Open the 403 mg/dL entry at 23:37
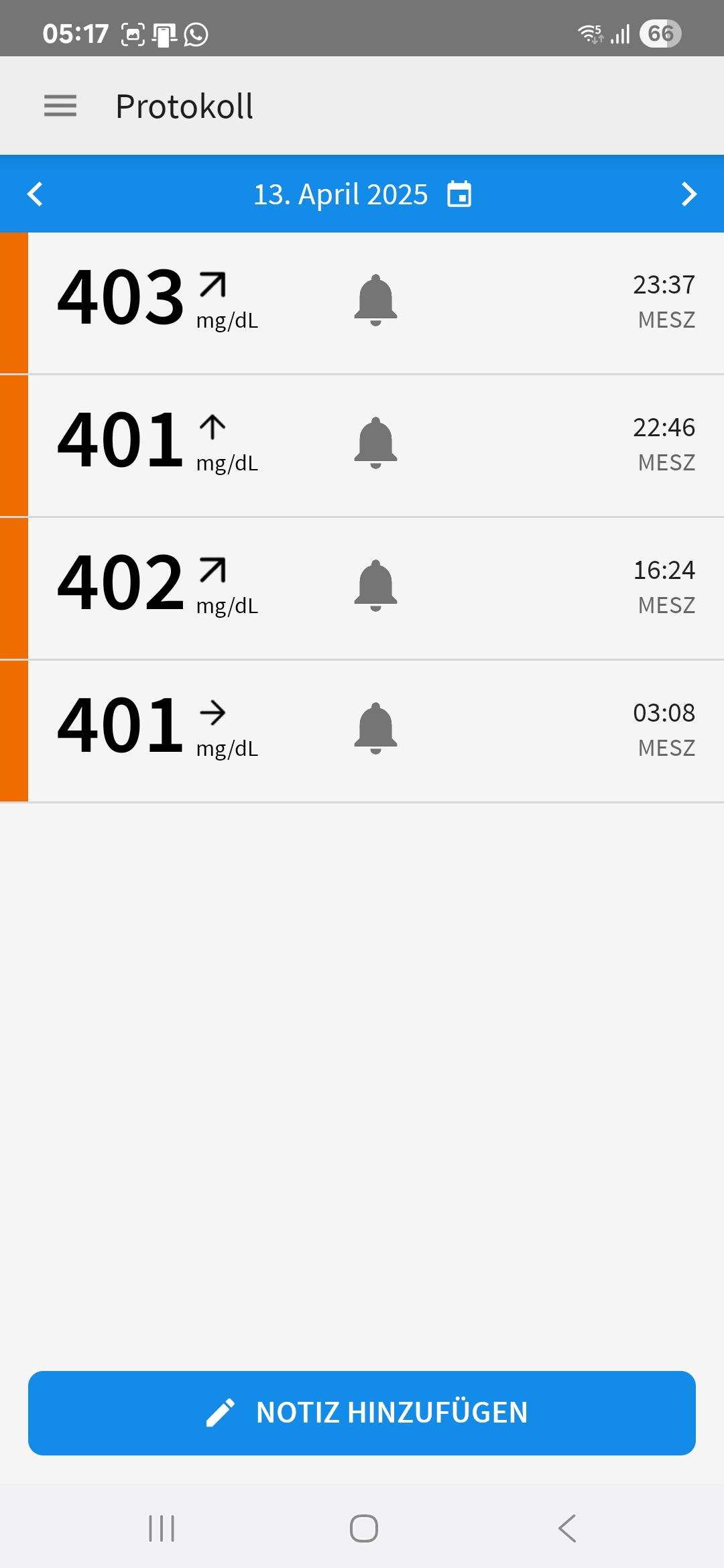The image size is (724, 1568). coord(362,303)
